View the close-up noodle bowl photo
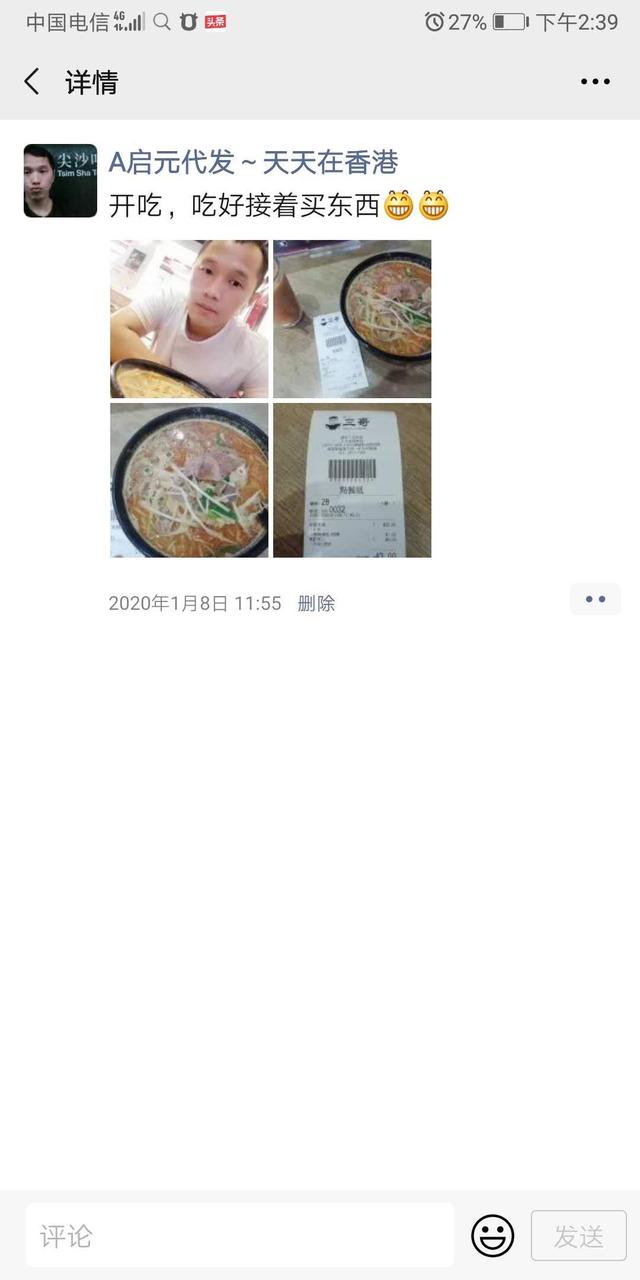 click(189, 480)
